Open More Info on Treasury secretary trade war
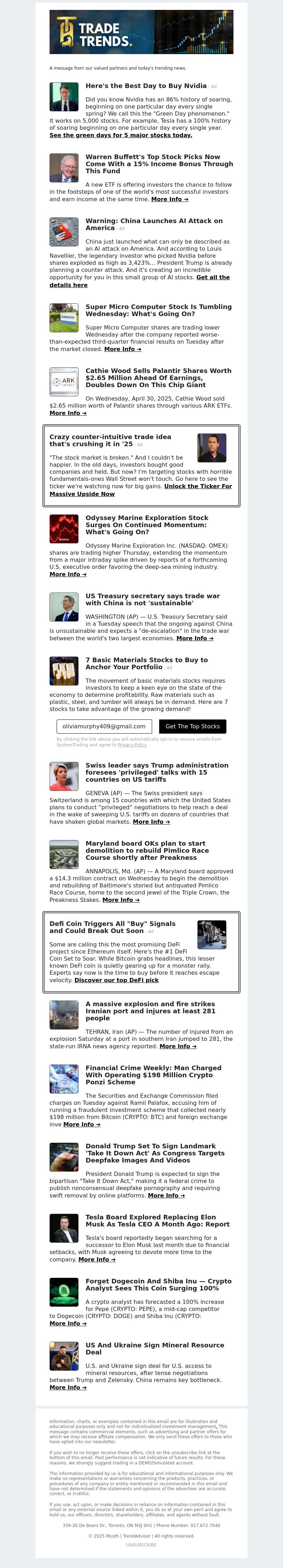Image resolution: width=283 pixels, height=1568 pixels. (x=194, y=639)
